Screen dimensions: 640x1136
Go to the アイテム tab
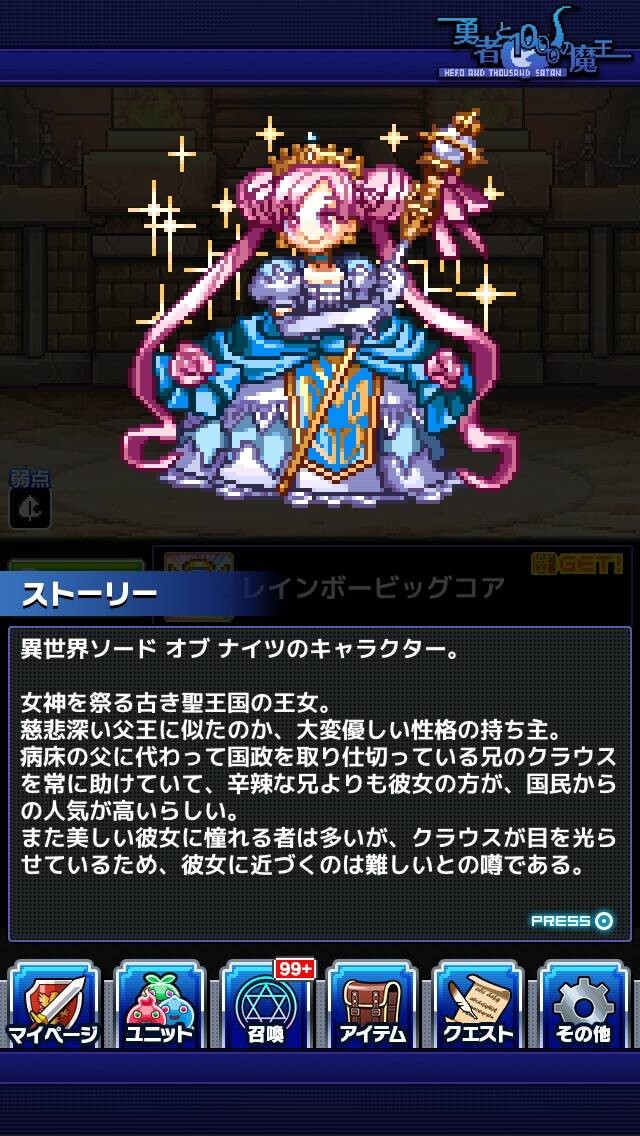[x=373, y=1003]
